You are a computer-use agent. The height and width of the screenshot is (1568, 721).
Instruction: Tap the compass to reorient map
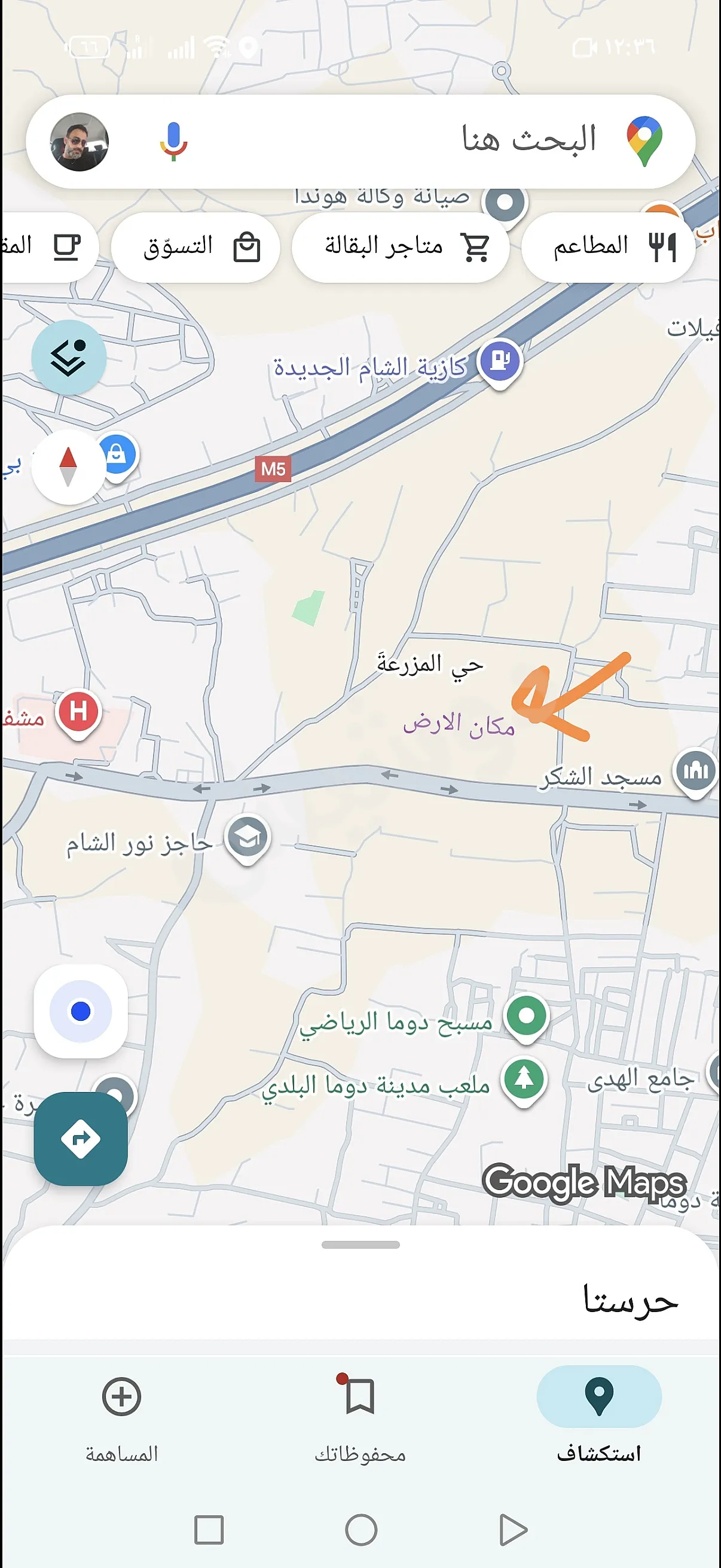[x=68, y=466]
